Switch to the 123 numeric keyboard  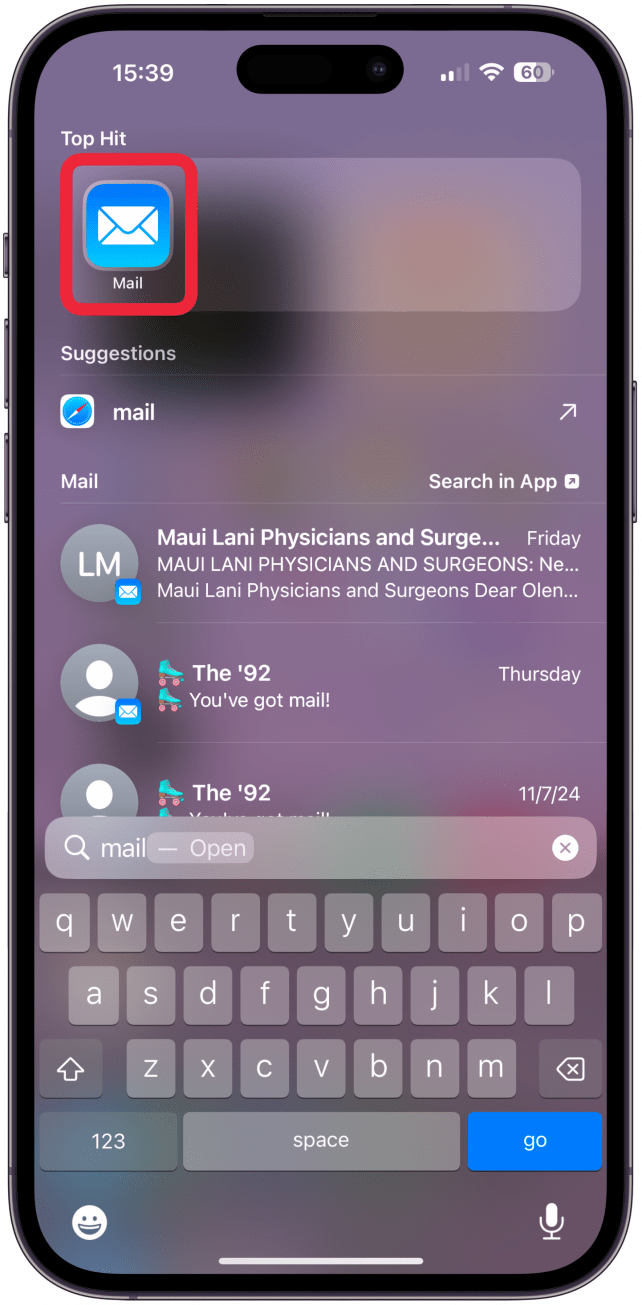click(108, 1141)
